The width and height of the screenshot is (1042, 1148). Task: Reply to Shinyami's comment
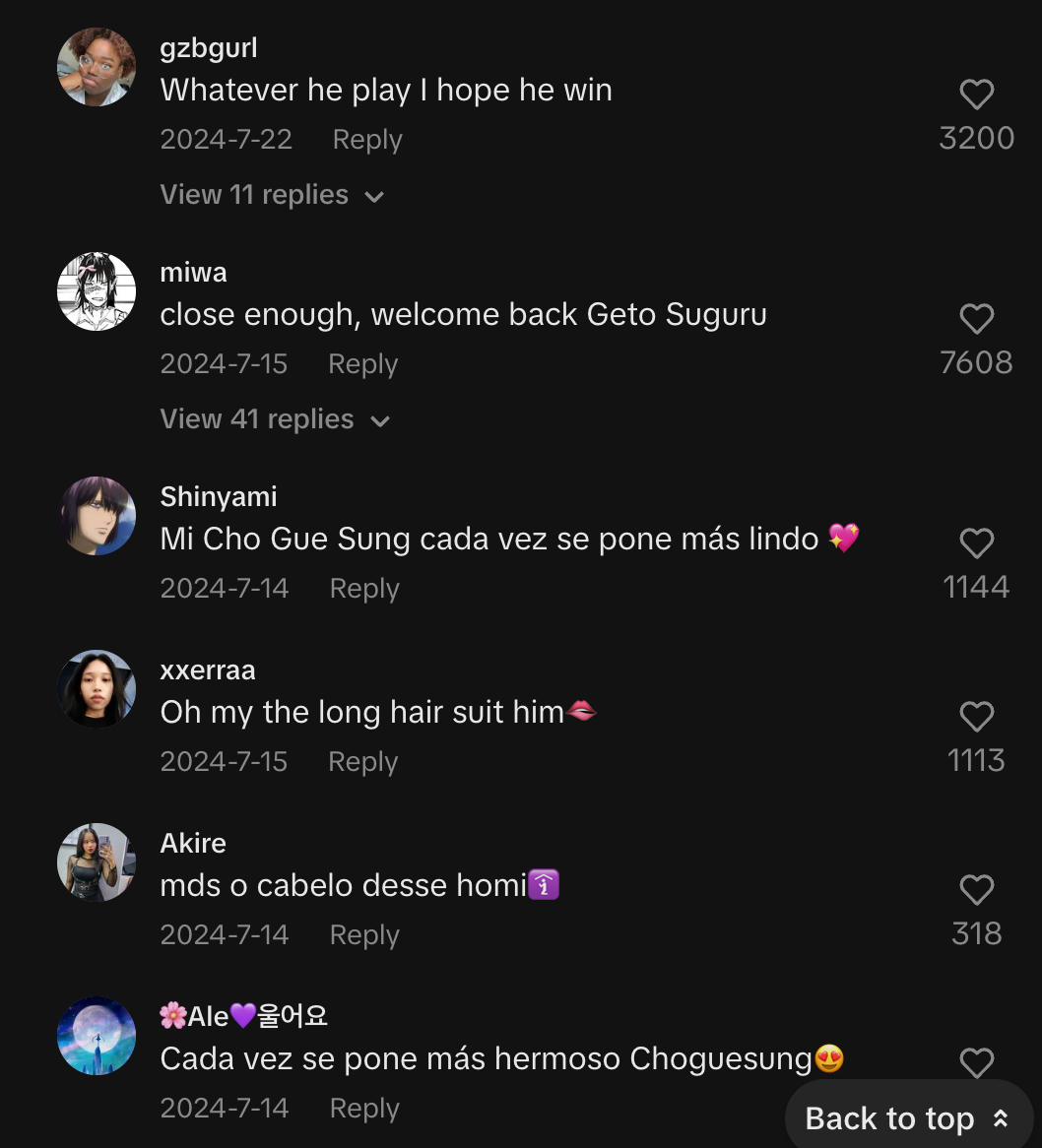(x=364, y=589)
